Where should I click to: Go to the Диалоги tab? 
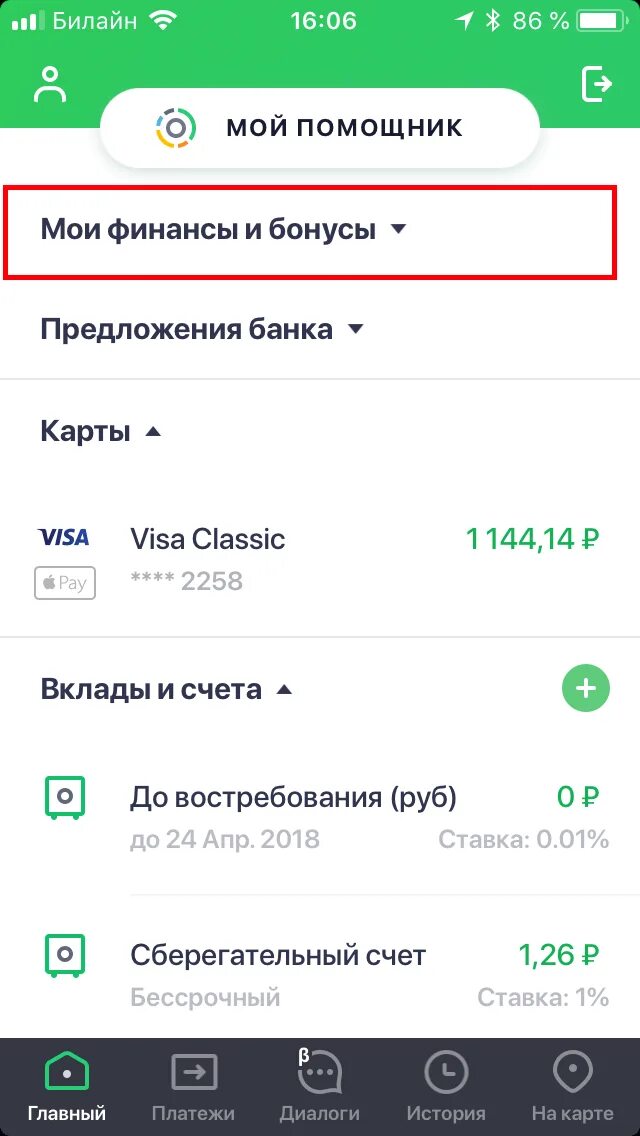(320, 1087)
